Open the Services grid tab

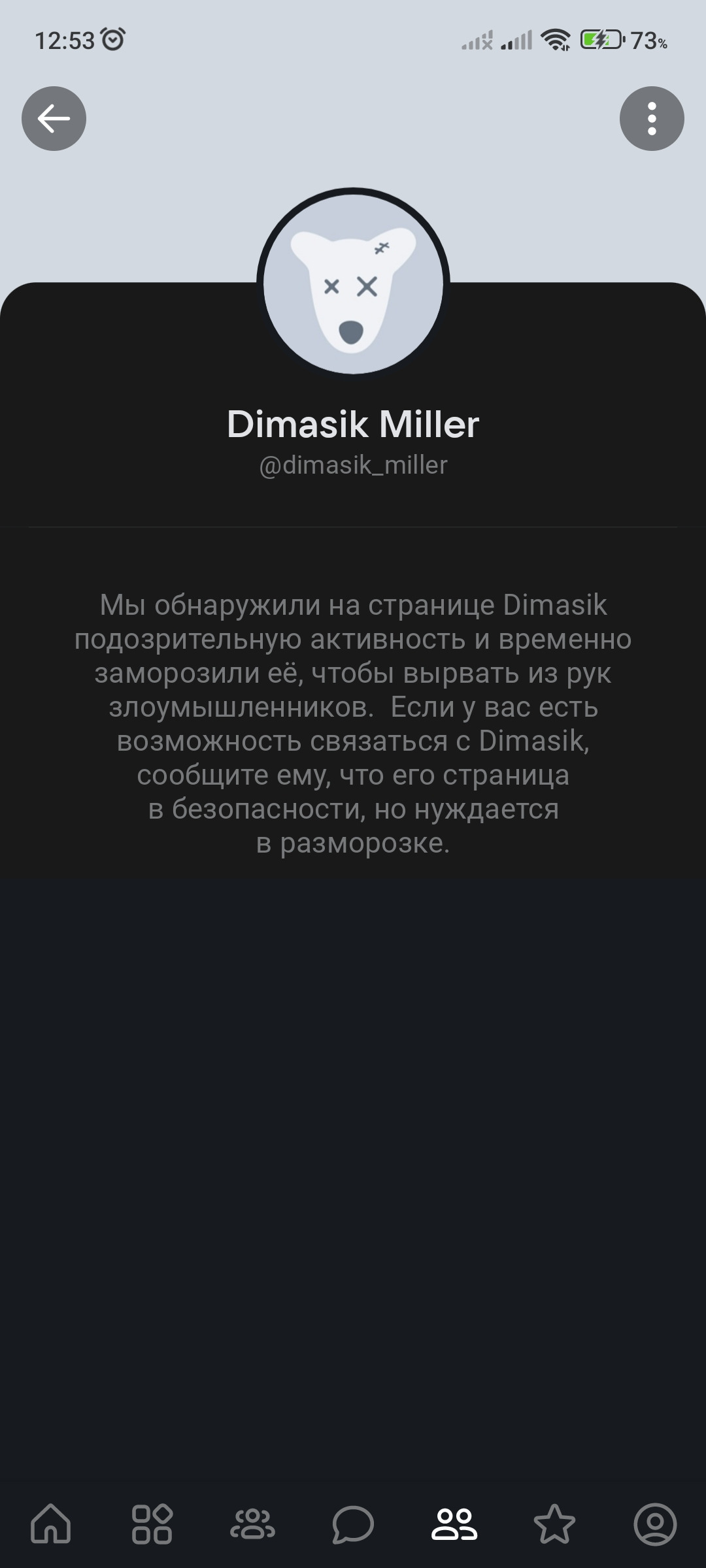[152, 1524]
